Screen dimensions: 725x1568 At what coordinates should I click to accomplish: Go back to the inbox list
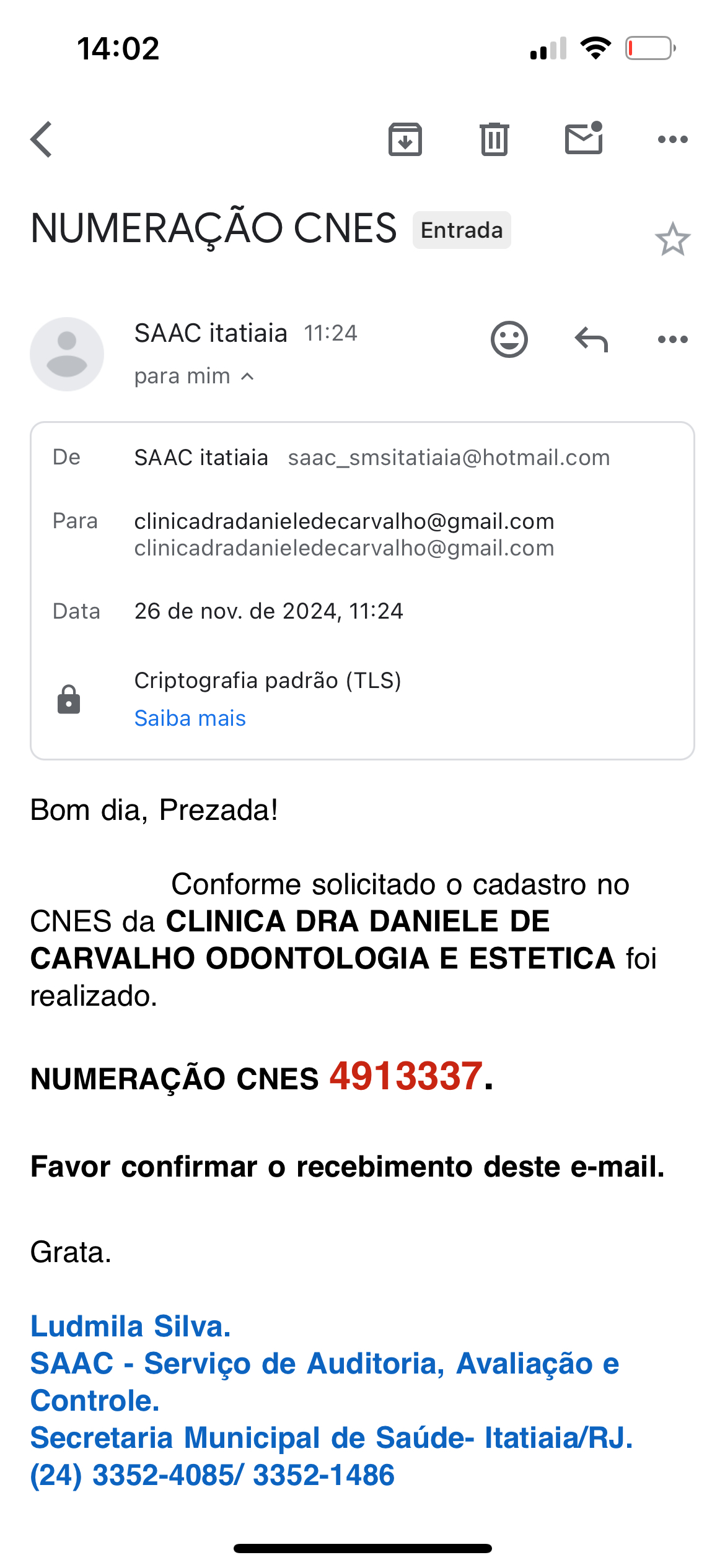pos(42,139)
